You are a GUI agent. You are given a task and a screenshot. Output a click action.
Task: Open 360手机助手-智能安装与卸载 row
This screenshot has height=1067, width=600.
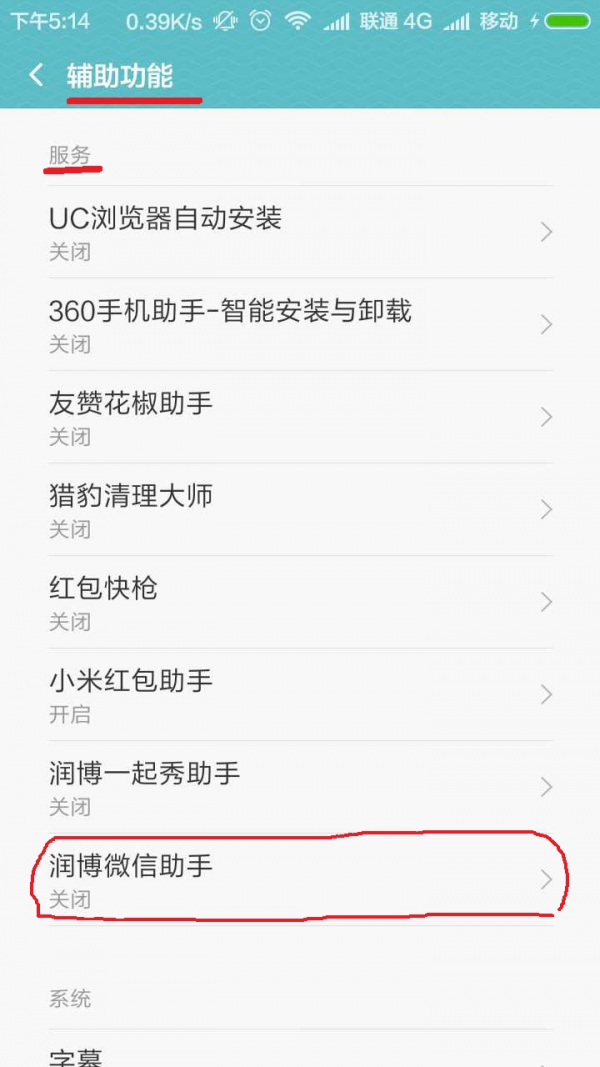[300, 324]
